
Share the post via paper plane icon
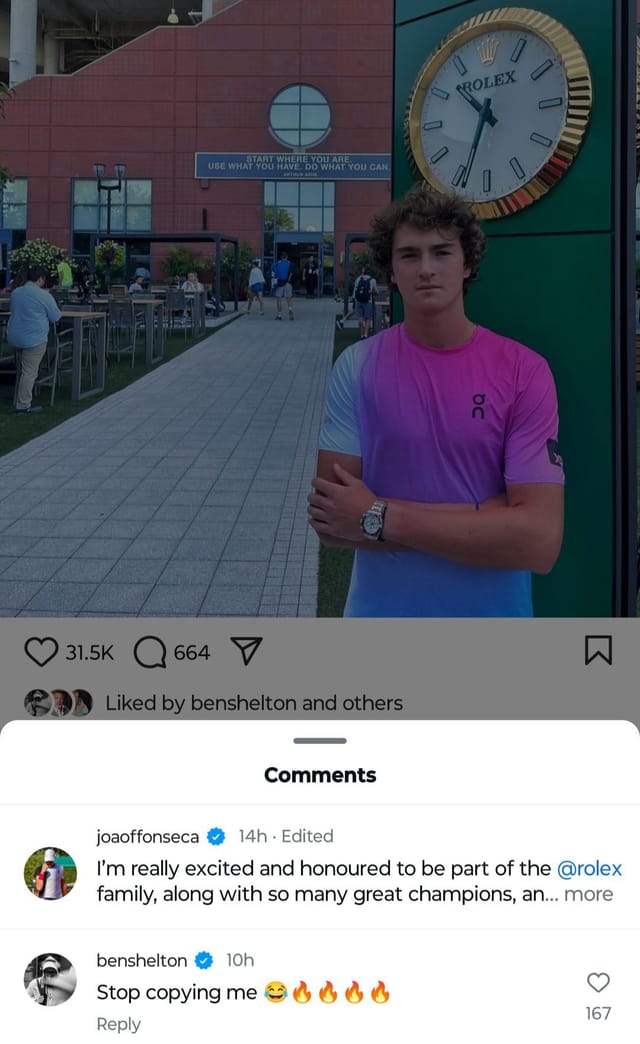coord(246,652)
